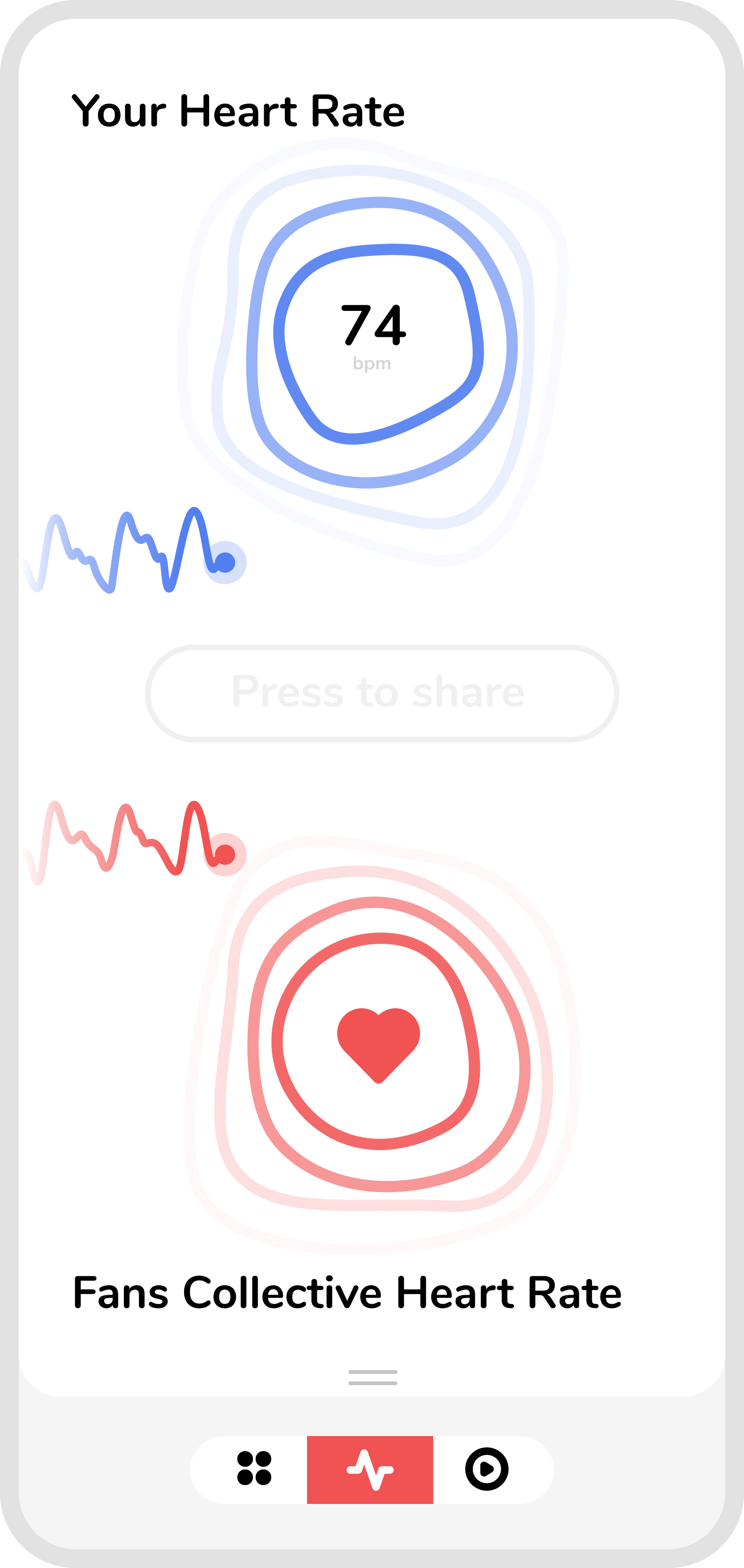Switch to the play video tab

point(487,1469)
